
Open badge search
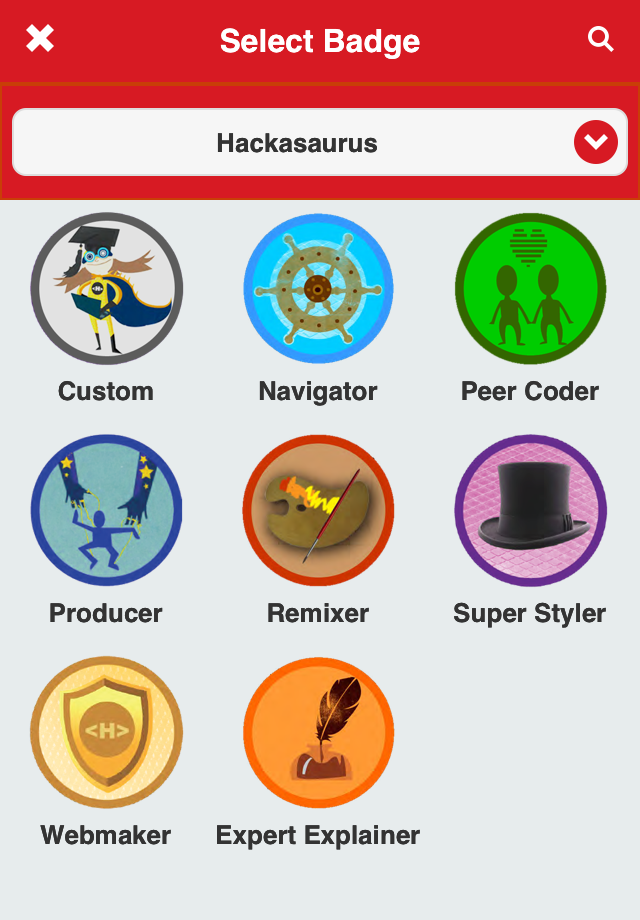tap(600, 39)
